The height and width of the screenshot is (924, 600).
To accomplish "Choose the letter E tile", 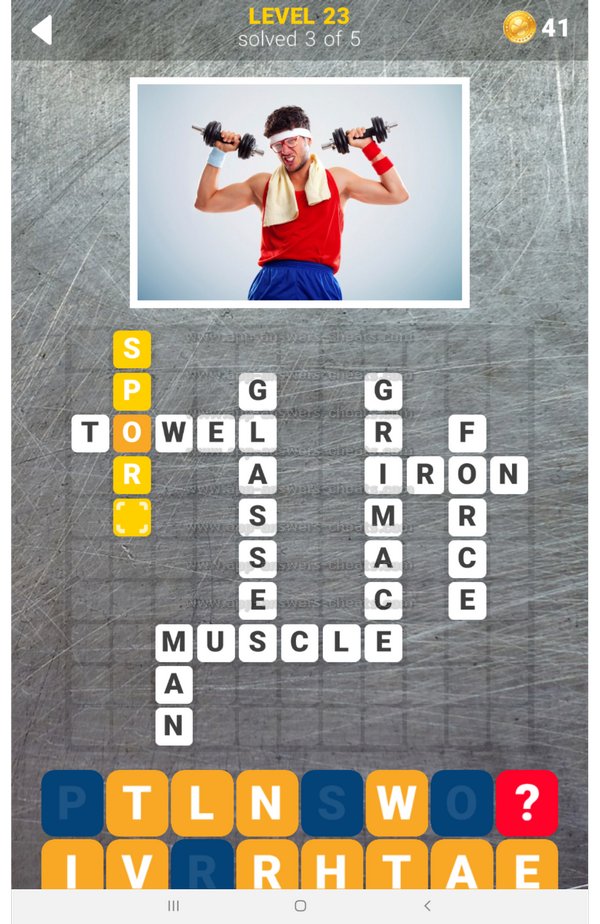I will pos(526,866).
